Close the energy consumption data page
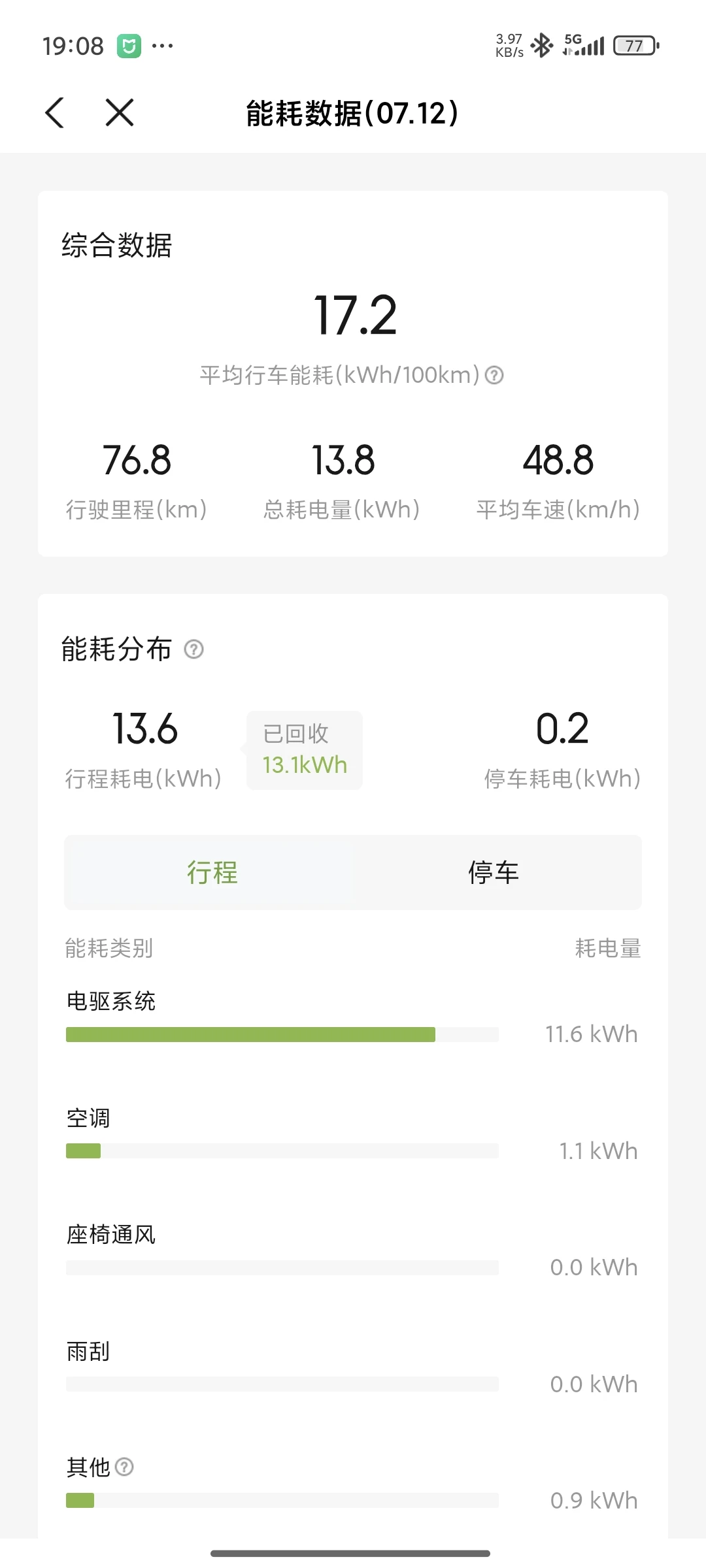Image resolution: width=706 pixels, height=1568 pixels. click(x=120, y=112)
